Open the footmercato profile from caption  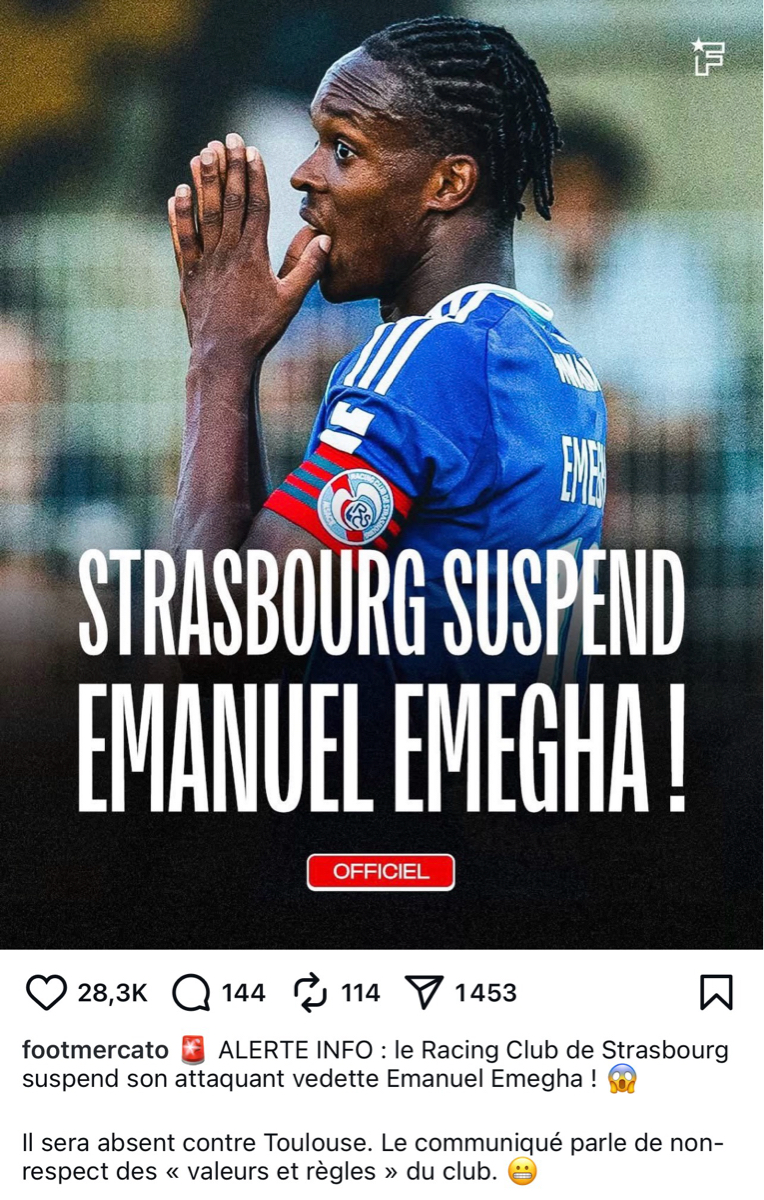point(94,1051)
